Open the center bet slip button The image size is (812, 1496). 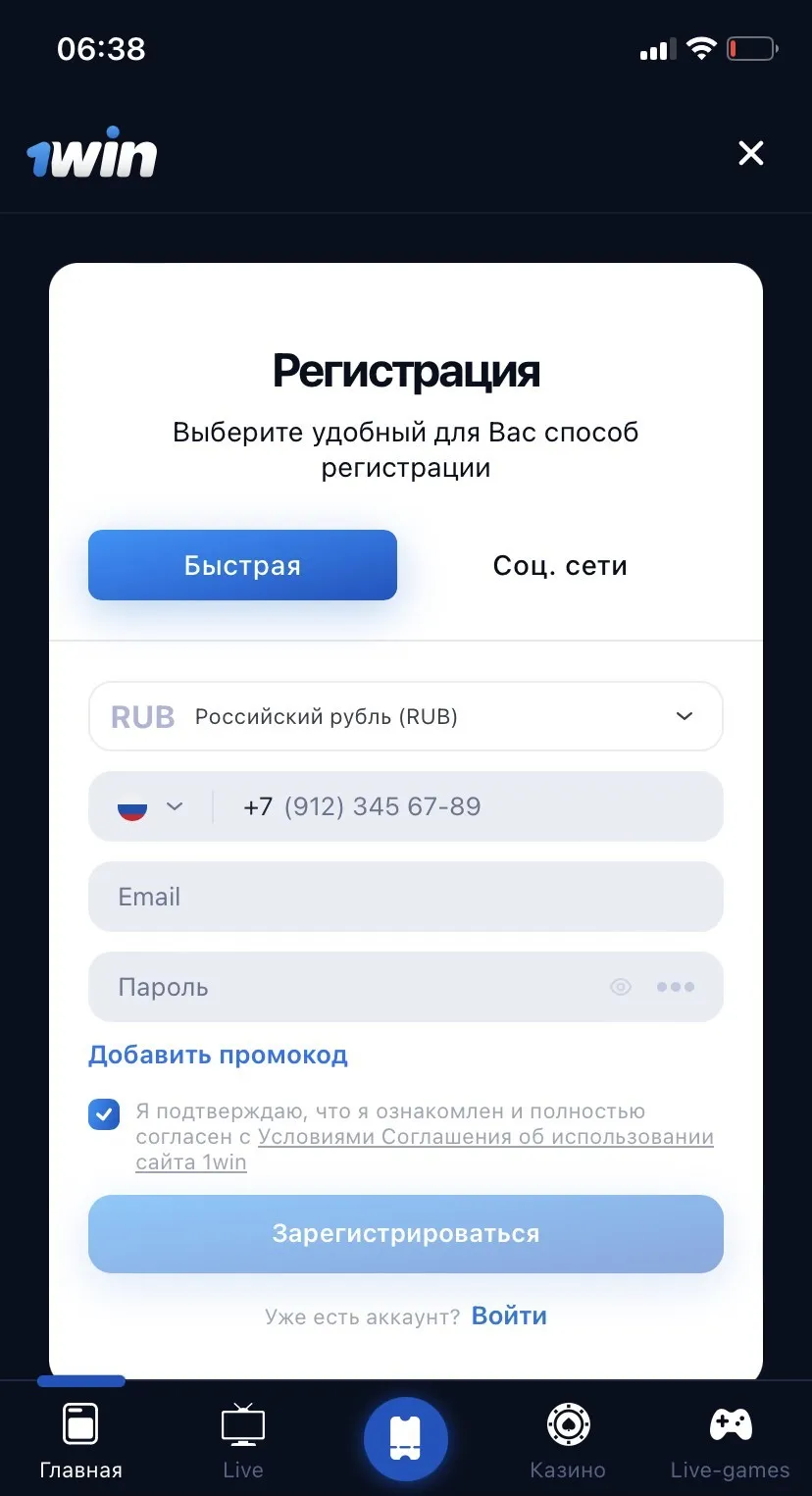tap(405, 1439)
